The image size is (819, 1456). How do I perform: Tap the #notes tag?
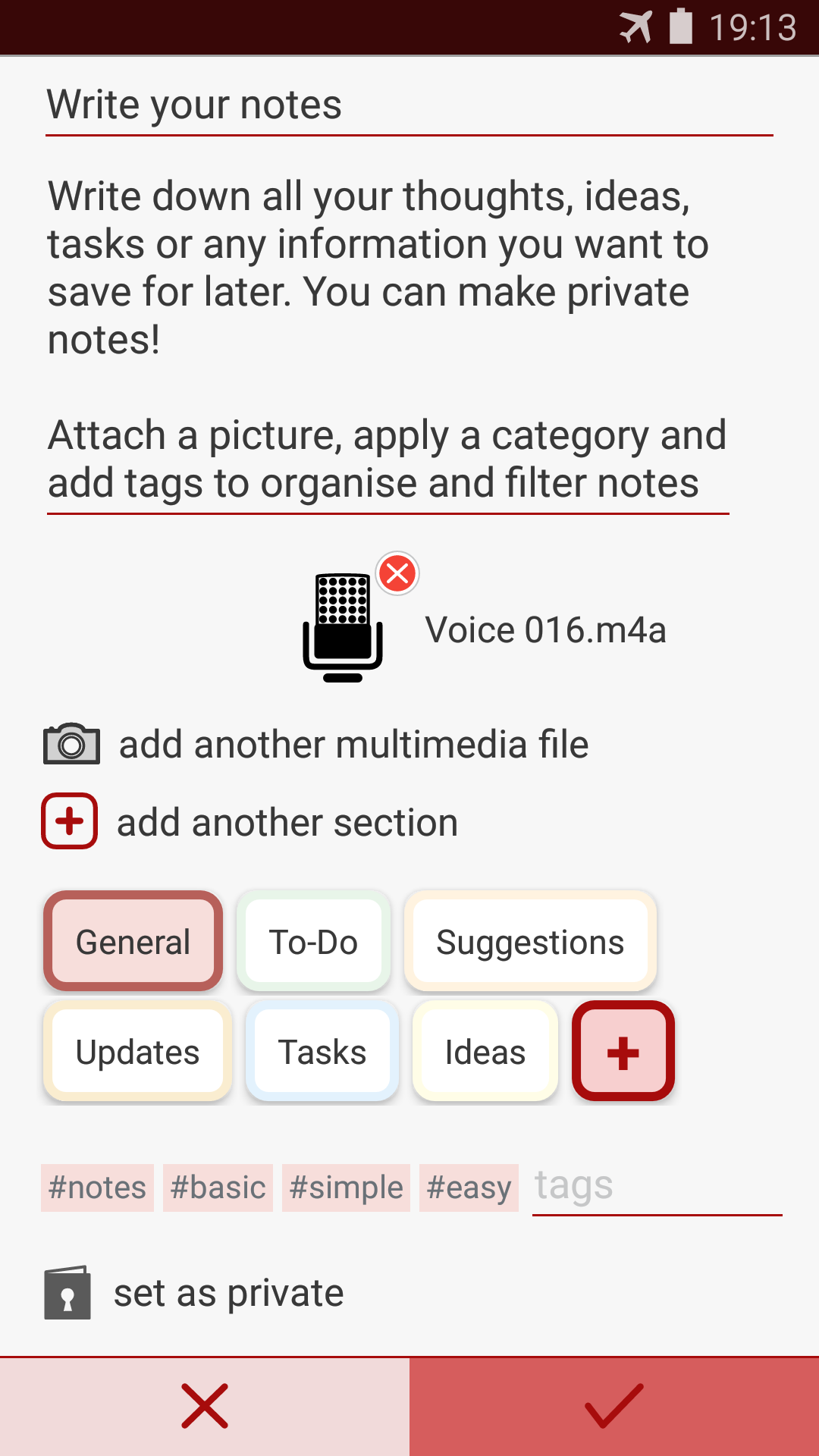[97, 1188]
